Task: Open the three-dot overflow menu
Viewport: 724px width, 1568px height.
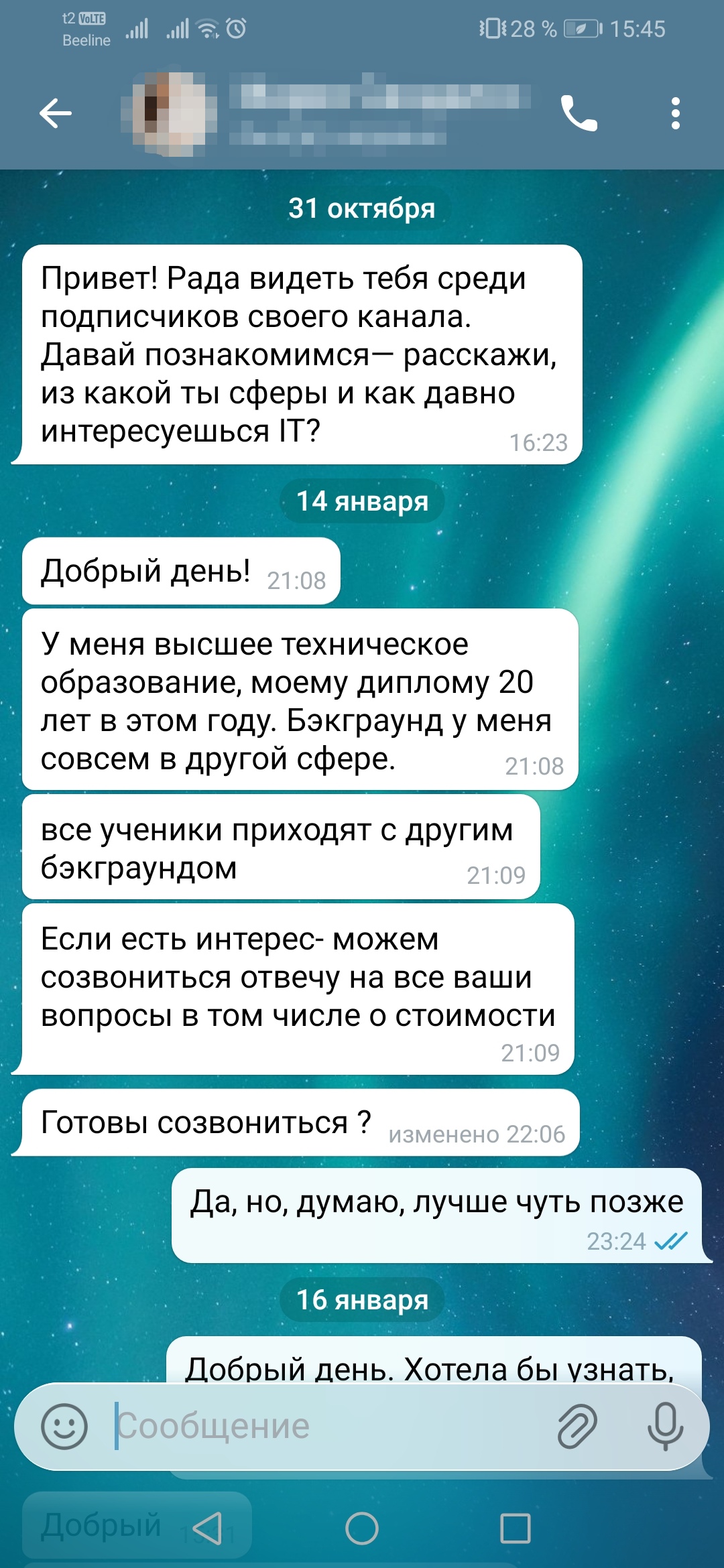Action: tap(675, 113)
